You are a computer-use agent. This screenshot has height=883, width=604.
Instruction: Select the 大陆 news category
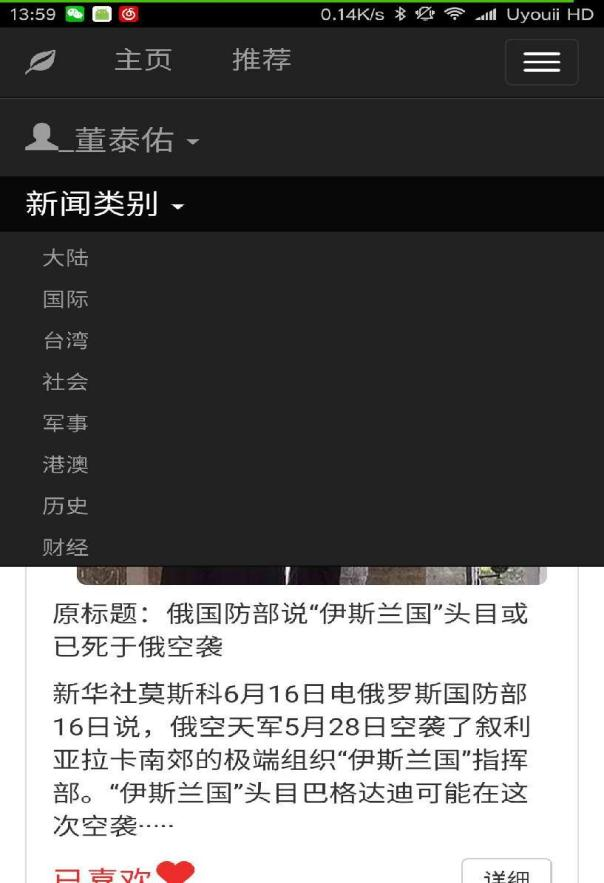click(65, 258)
